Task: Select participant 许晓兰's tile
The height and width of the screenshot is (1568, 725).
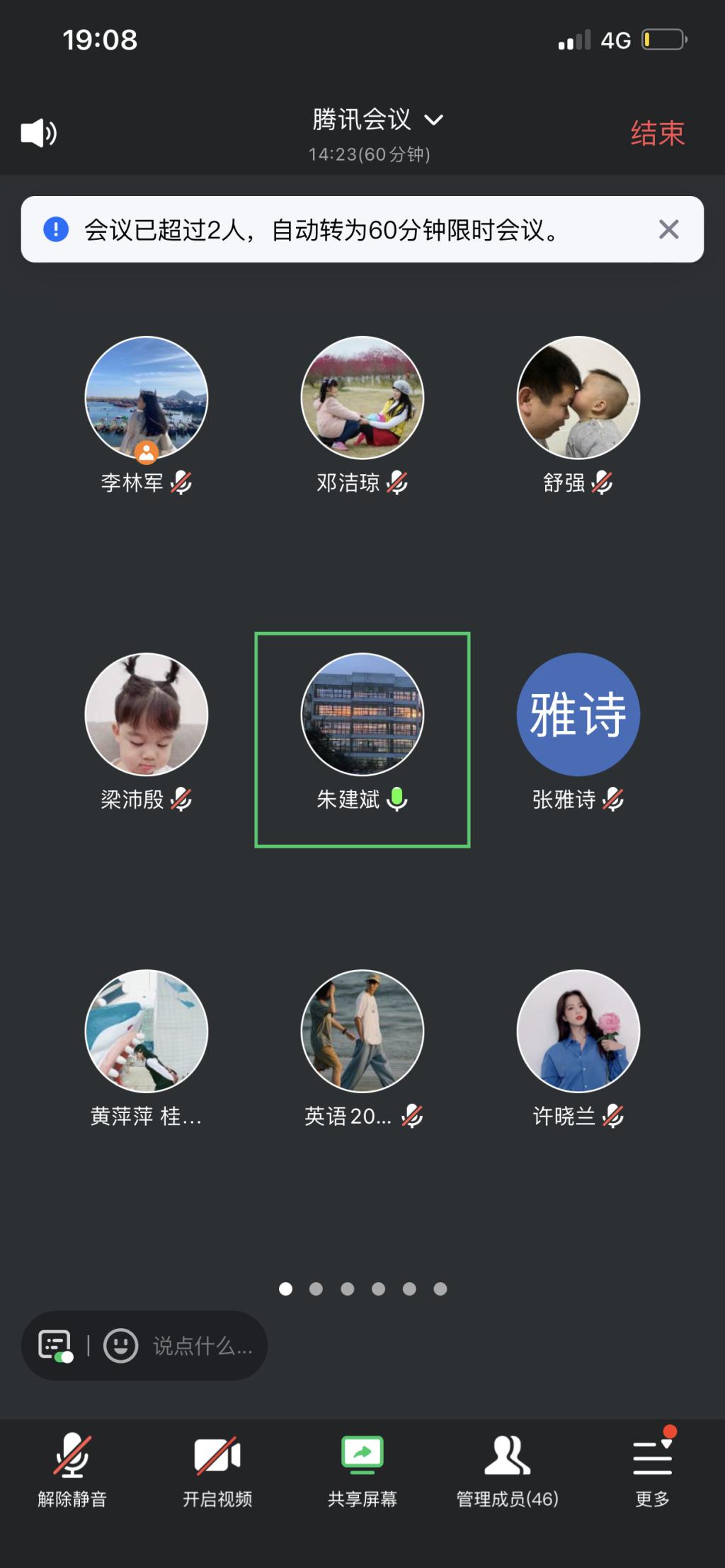Action: tap(578, 1031)
